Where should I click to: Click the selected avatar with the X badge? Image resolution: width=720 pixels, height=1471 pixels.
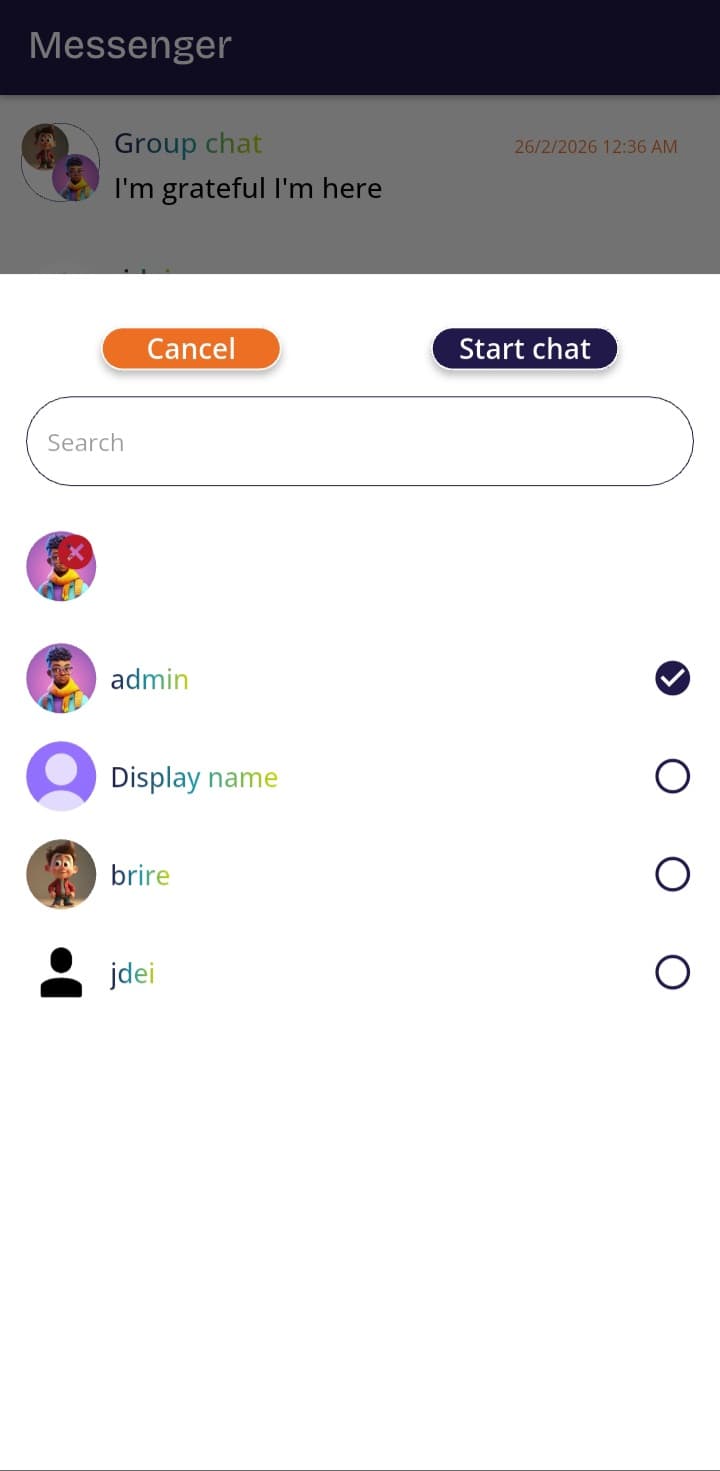60,565
